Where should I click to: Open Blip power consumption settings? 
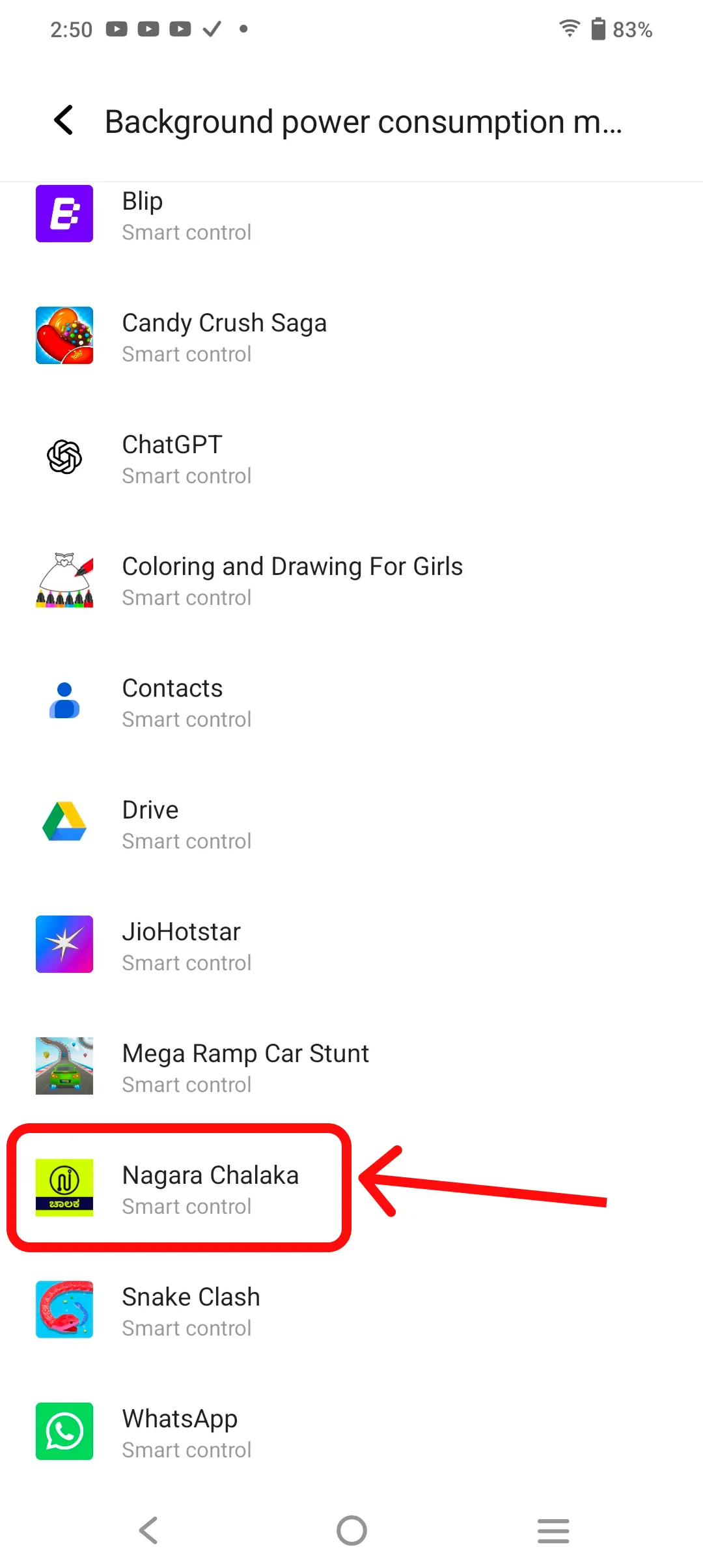click(351, 216)
